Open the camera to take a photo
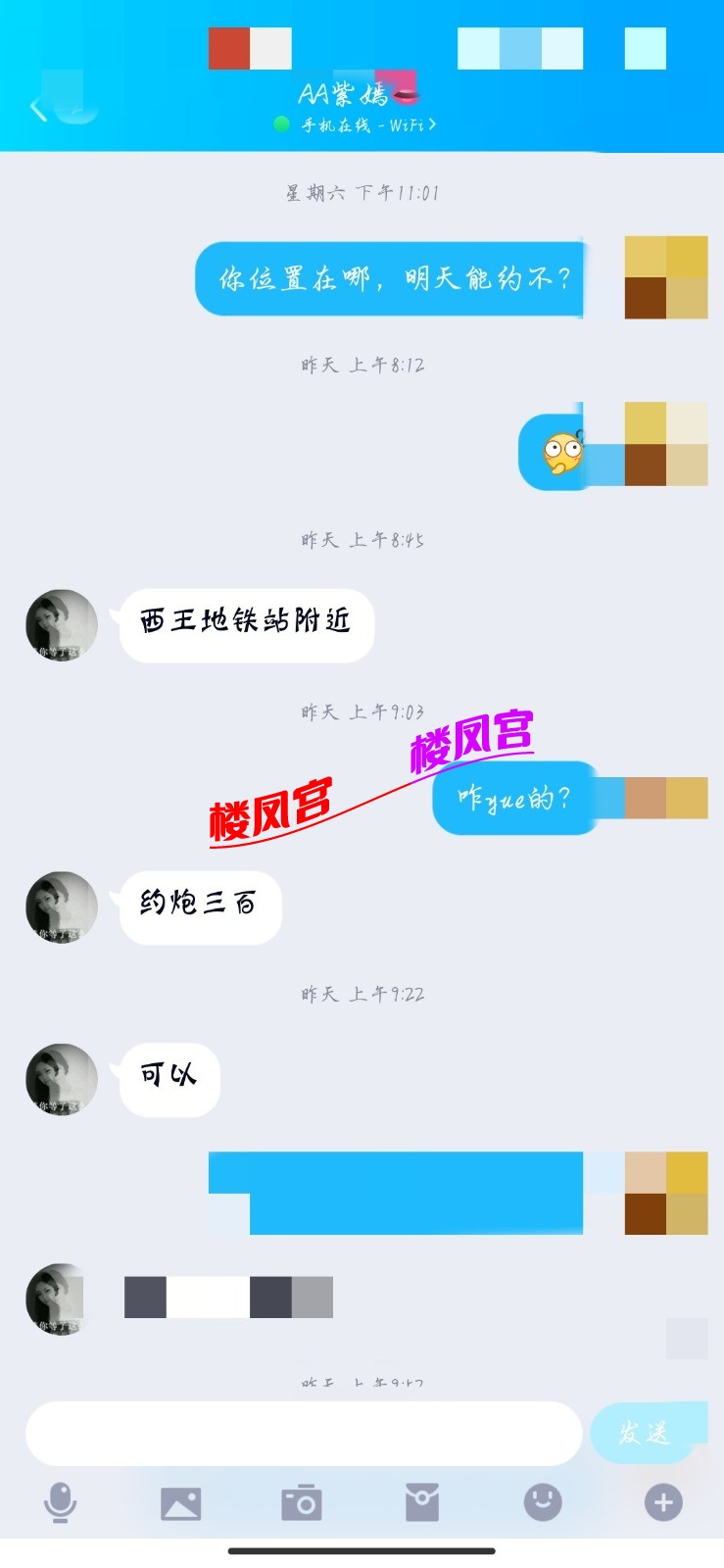The width and height of the screenshot is (724, 1568). point(302,1502)
